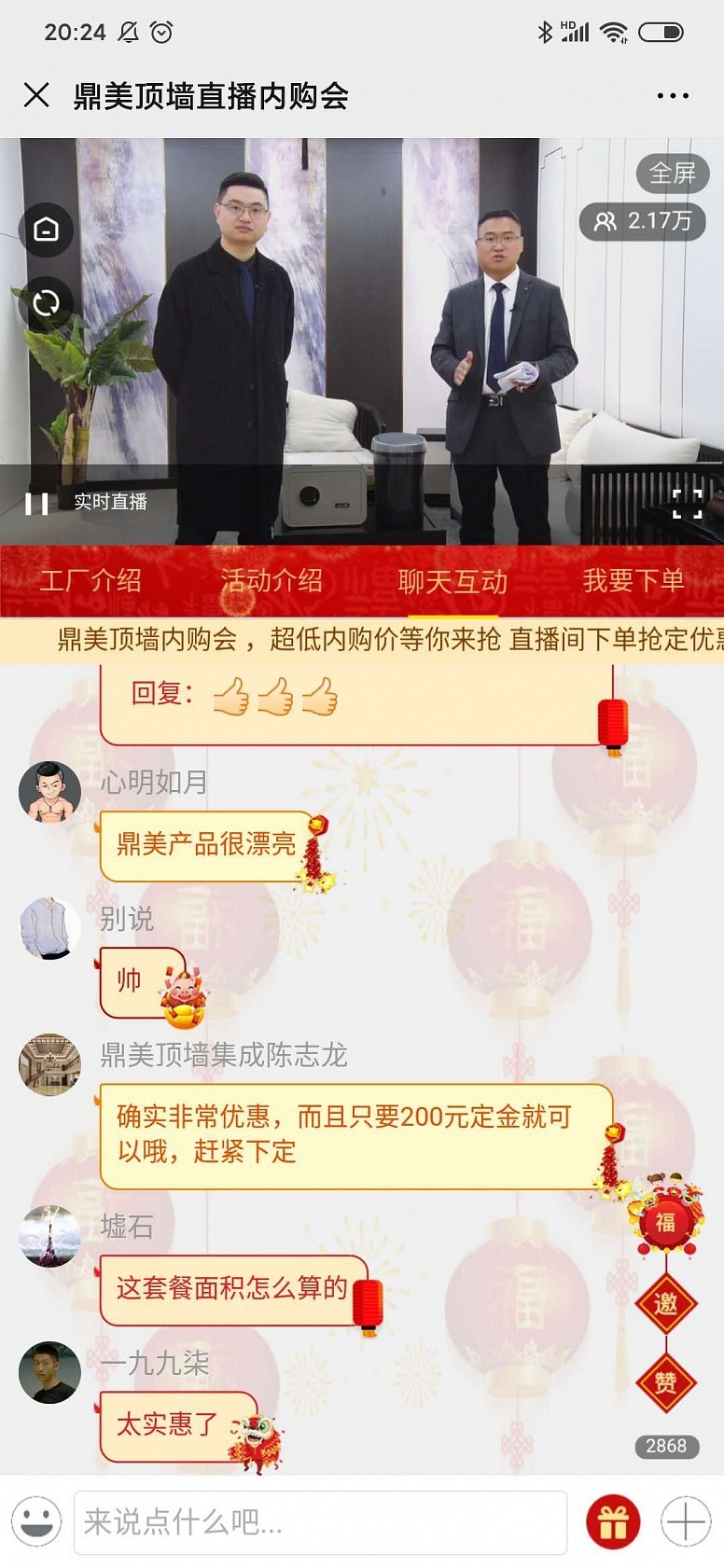
Task: View 心明如月's profile avatar
Action: point(49,792)
